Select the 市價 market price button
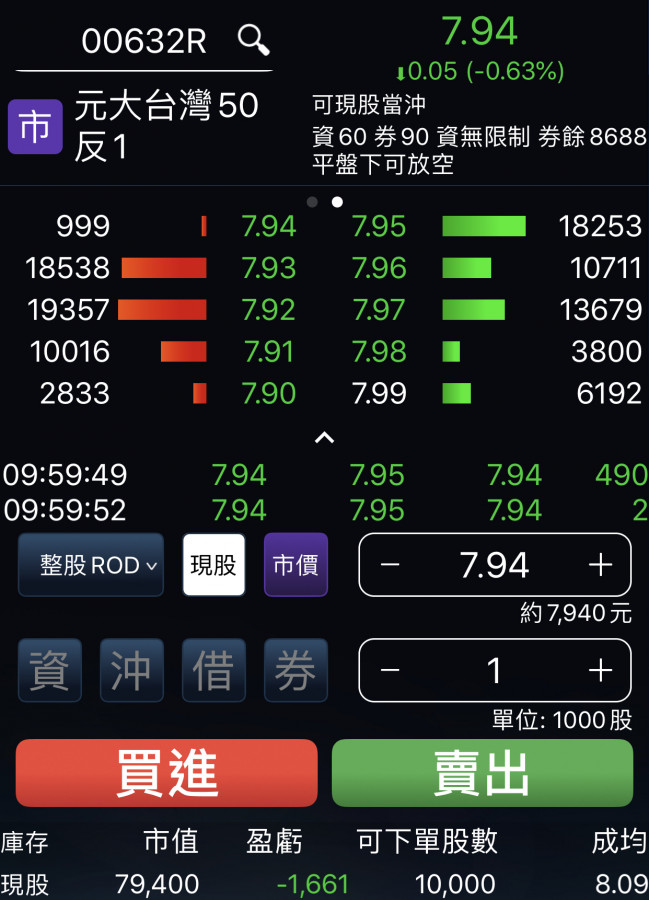Screen dimensions: 649x900 (296, 565)
